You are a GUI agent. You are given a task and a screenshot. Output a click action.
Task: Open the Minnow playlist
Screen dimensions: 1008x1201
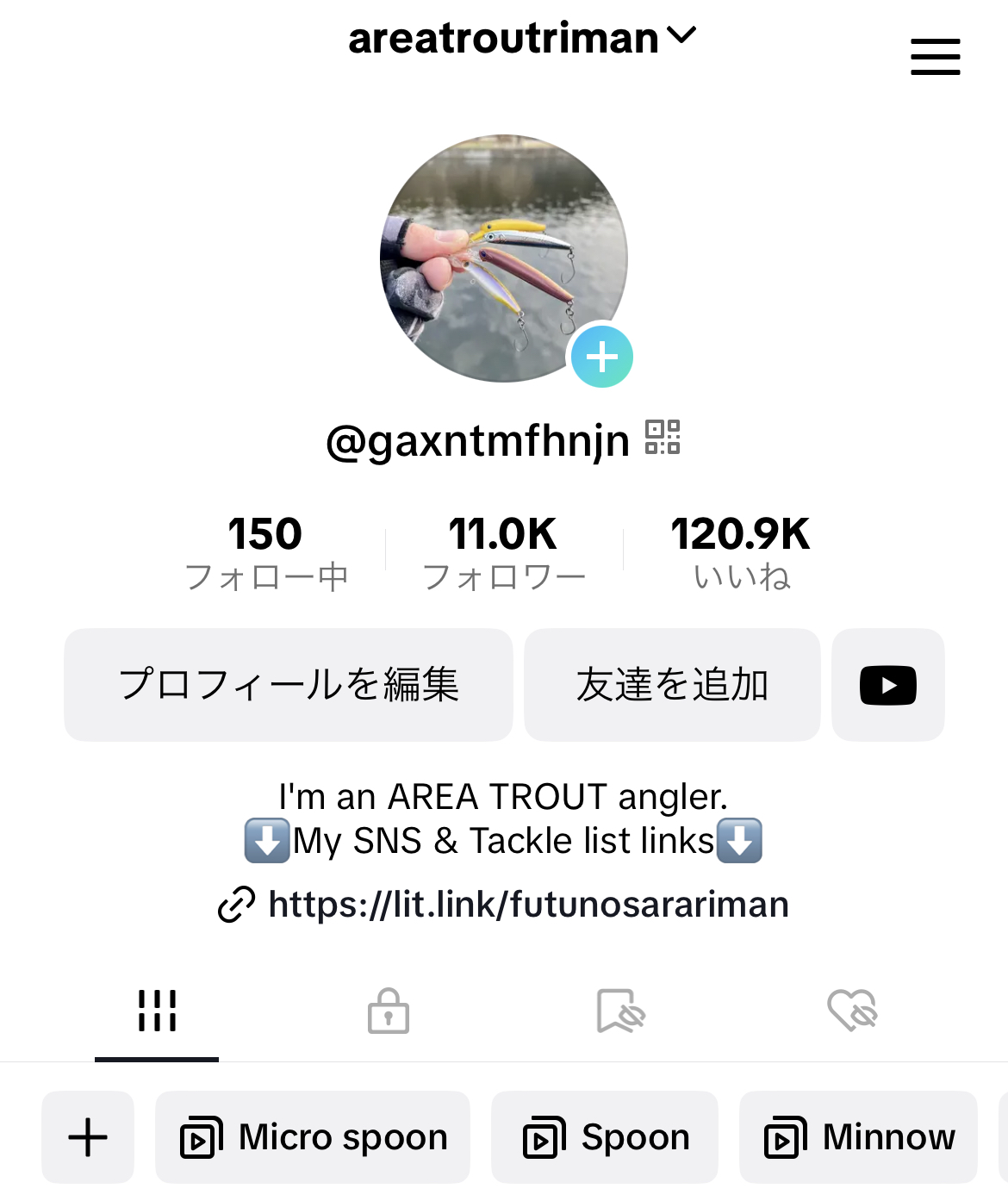tap(858, 1137)
